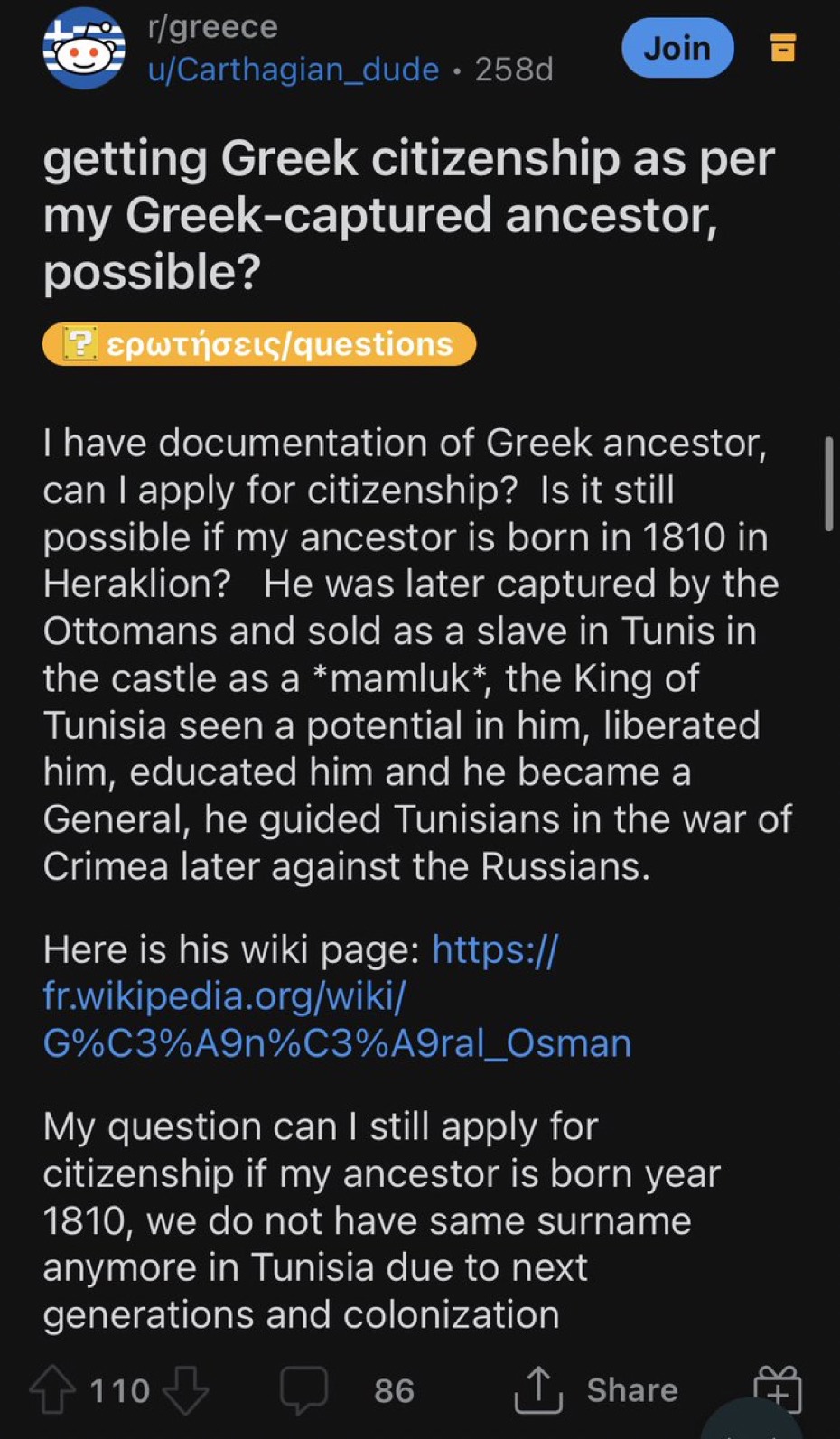
Task: Share this post
Action: (597, 1389)
